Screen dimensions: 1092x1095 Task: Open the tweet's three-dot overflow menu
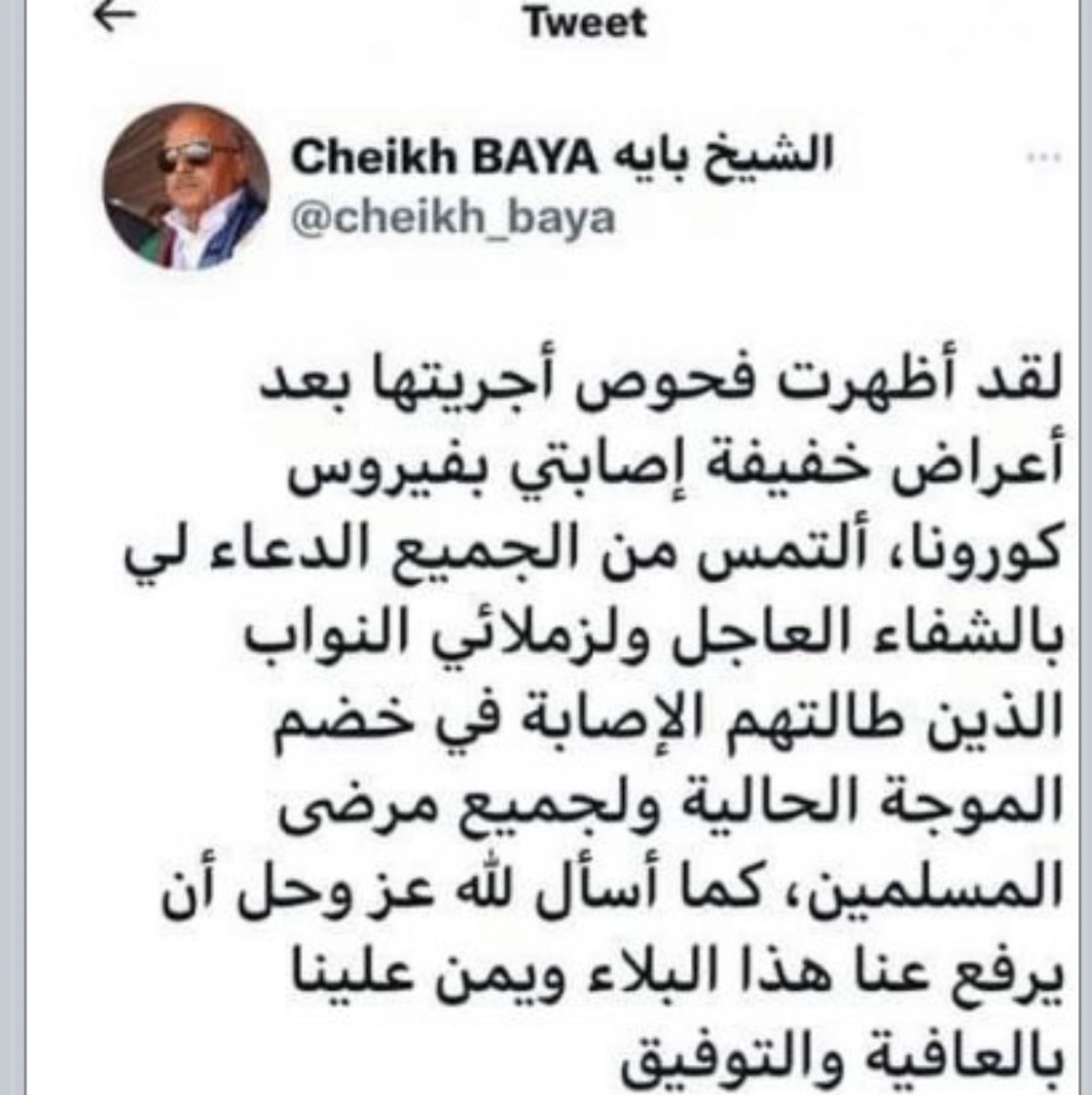(1044, 159)
